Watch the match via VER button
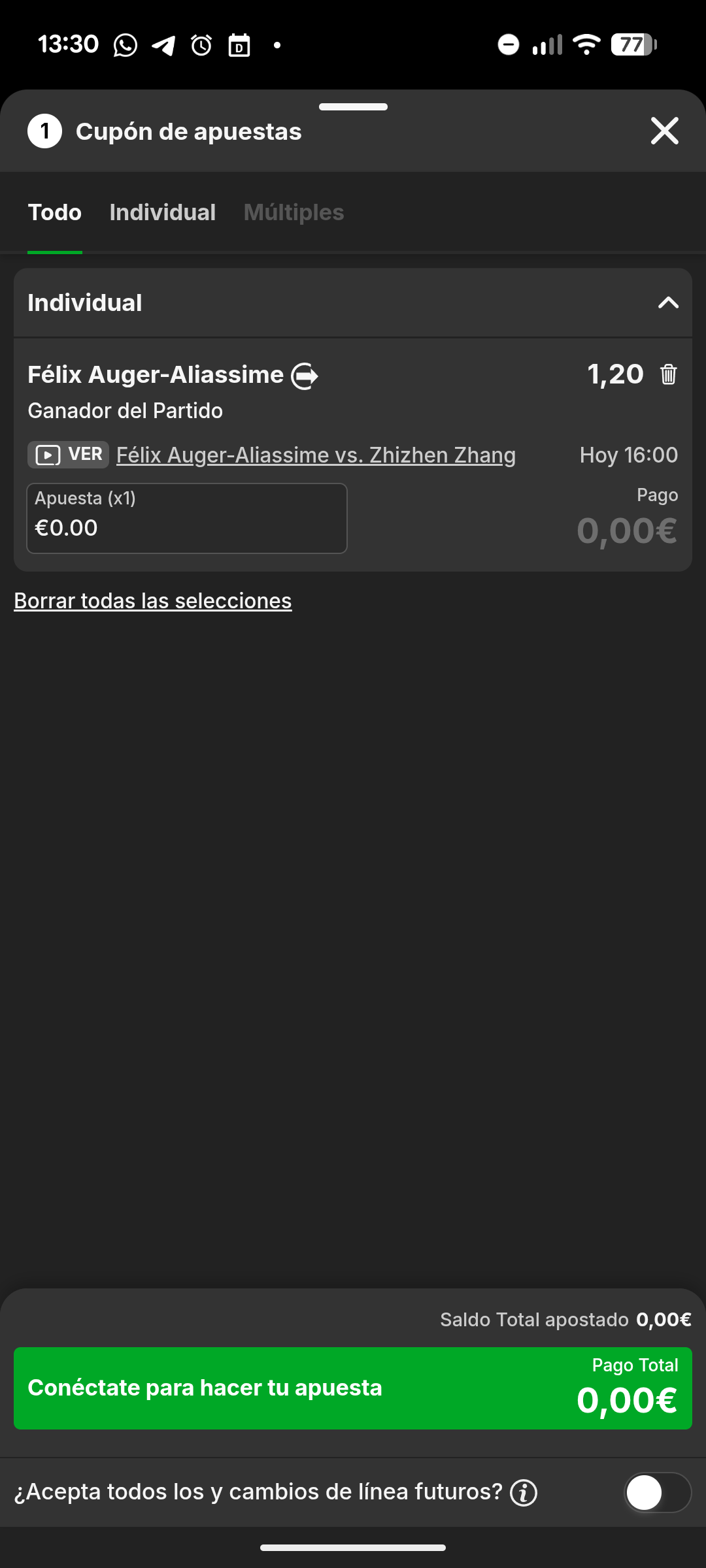The height and width of the screenshot is (1568, 706). coord(68,455)
